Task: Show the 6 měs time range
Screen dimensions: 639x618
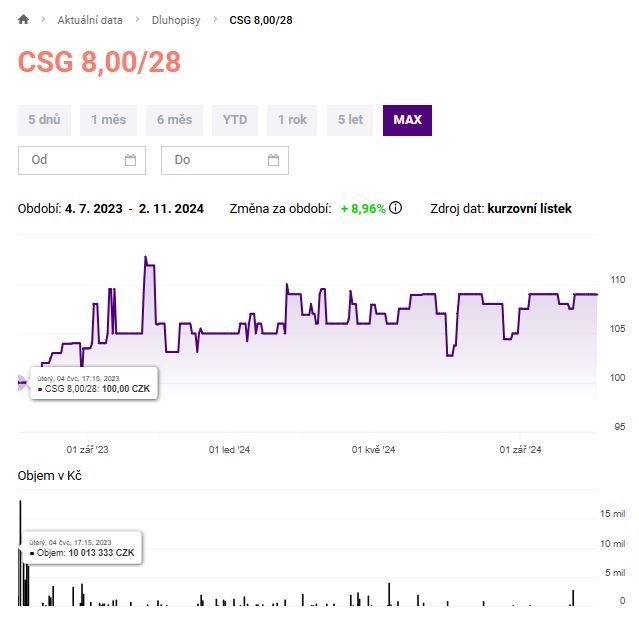Action: [174, 120]
